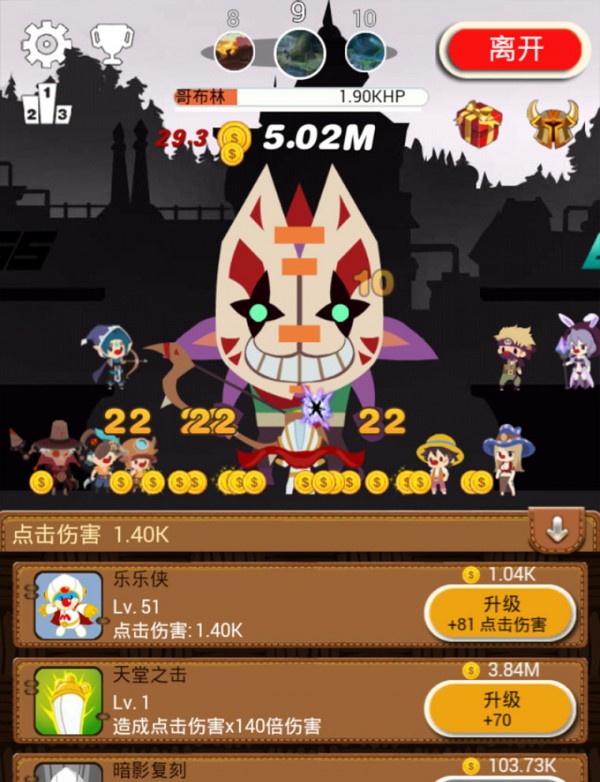Tap the 离开 leave button
This screenshot has width=600, height=782.
[514, 50]
